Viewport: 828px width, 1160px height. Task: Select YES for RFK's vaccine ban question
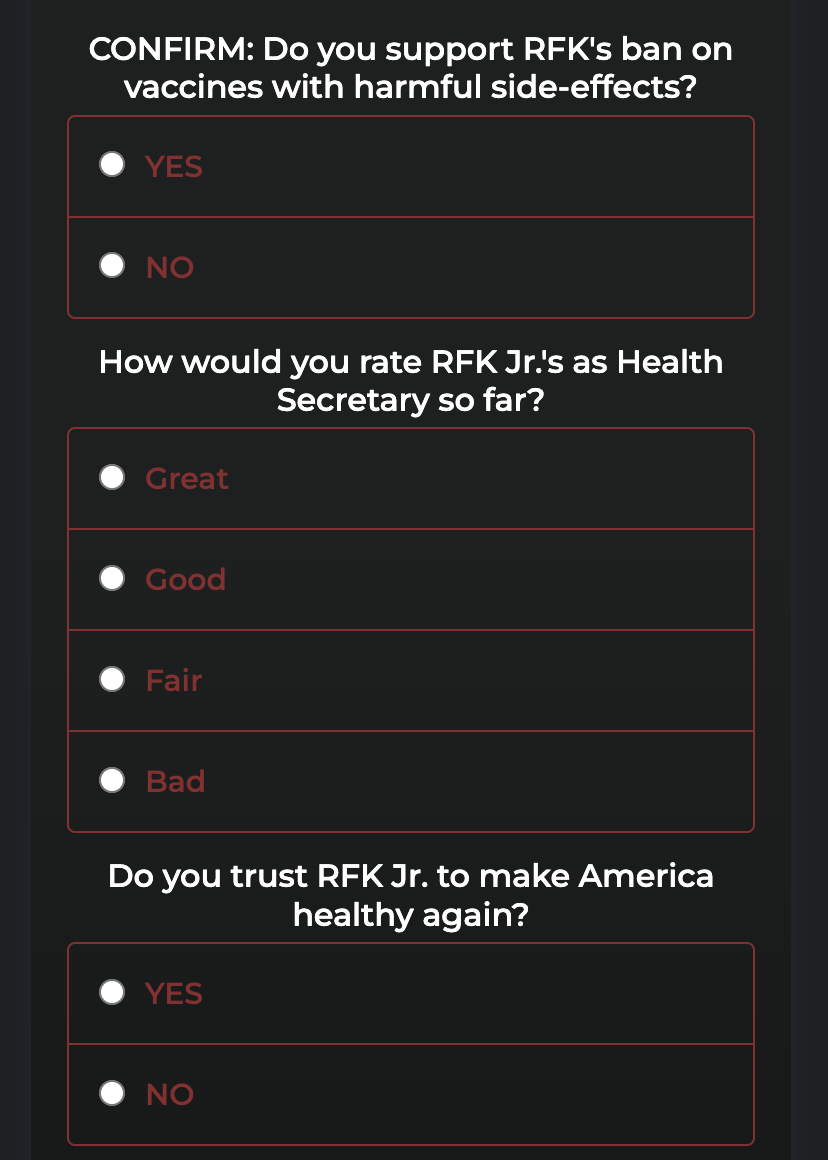click(112, 165)
